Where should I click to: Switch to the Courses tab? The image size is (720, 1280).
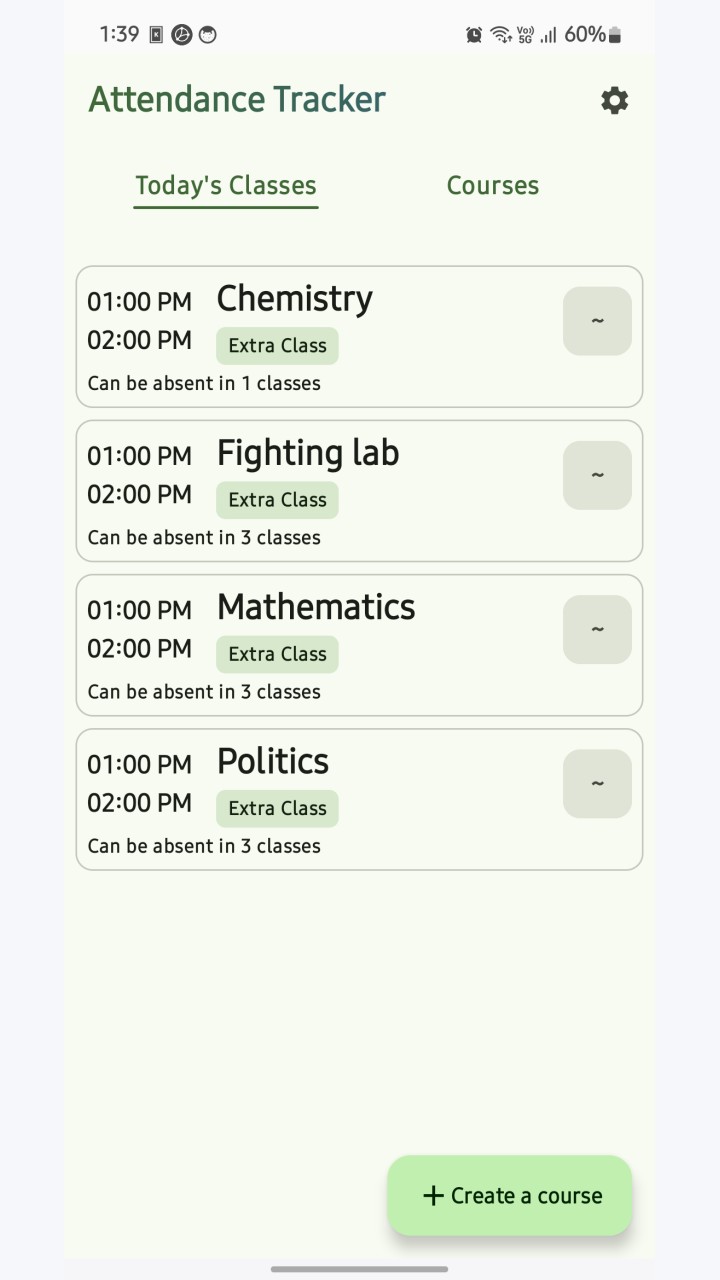493,186
